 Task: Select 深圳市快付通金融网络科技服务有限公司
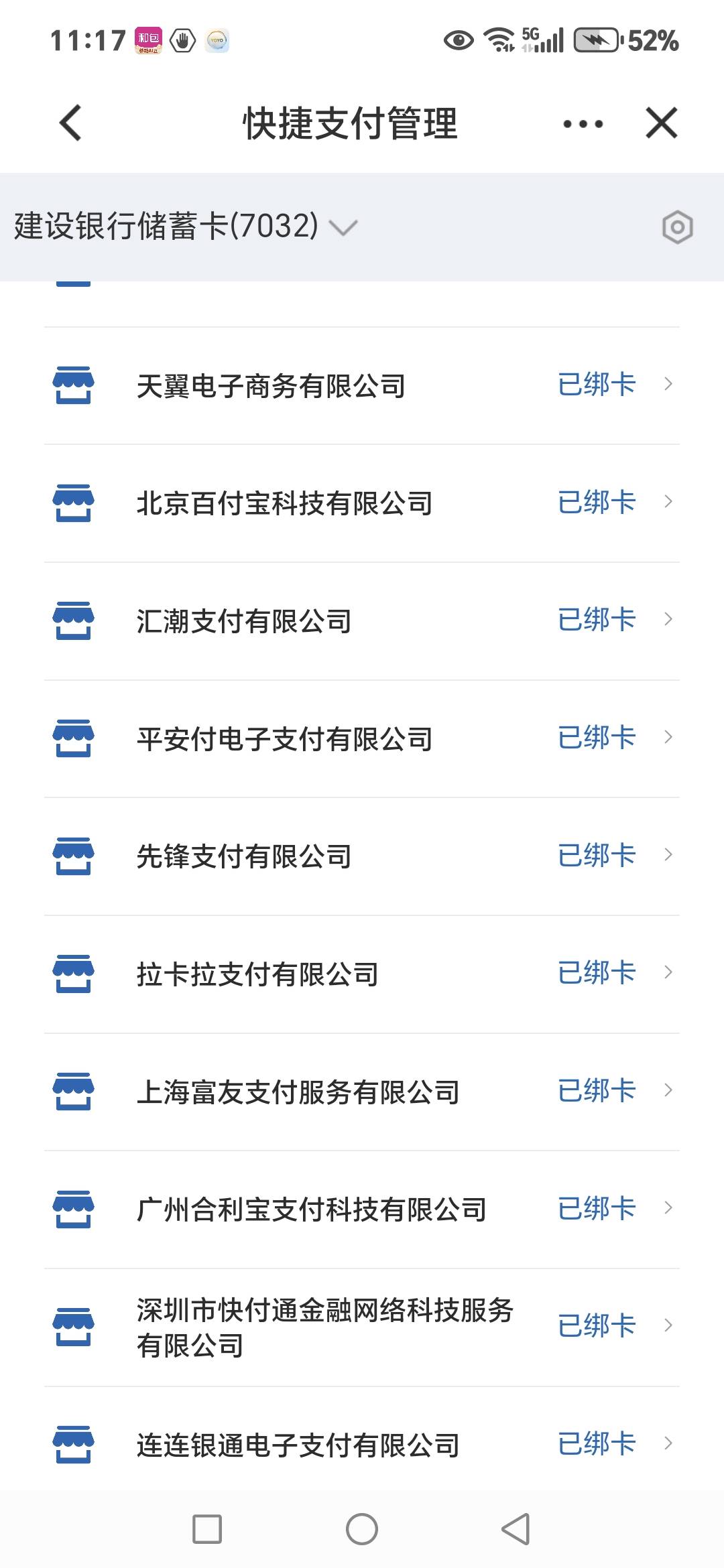pyautogui.click(x=362, y=1327)
